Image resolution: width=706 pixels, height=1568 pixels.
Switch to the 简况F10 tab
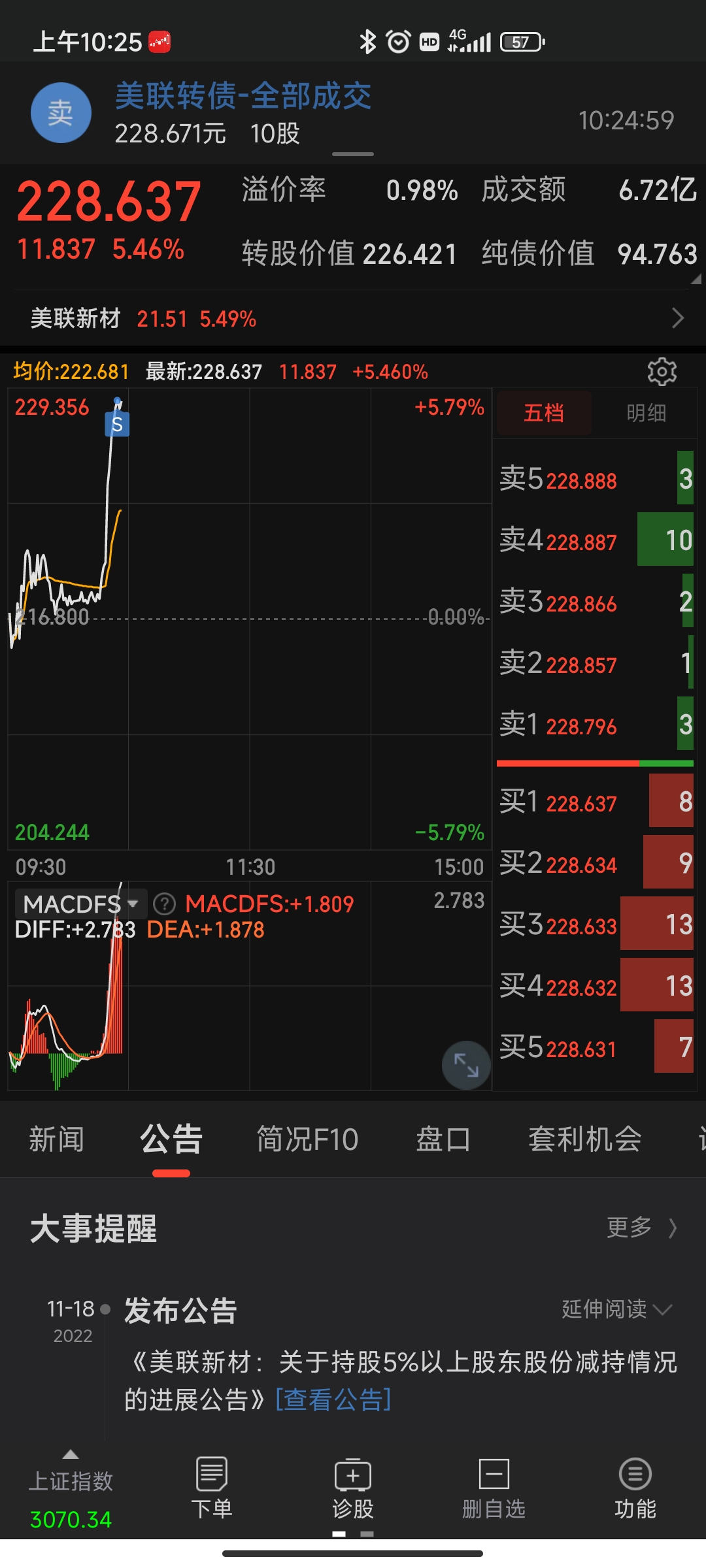click(x=307, y=1139)
